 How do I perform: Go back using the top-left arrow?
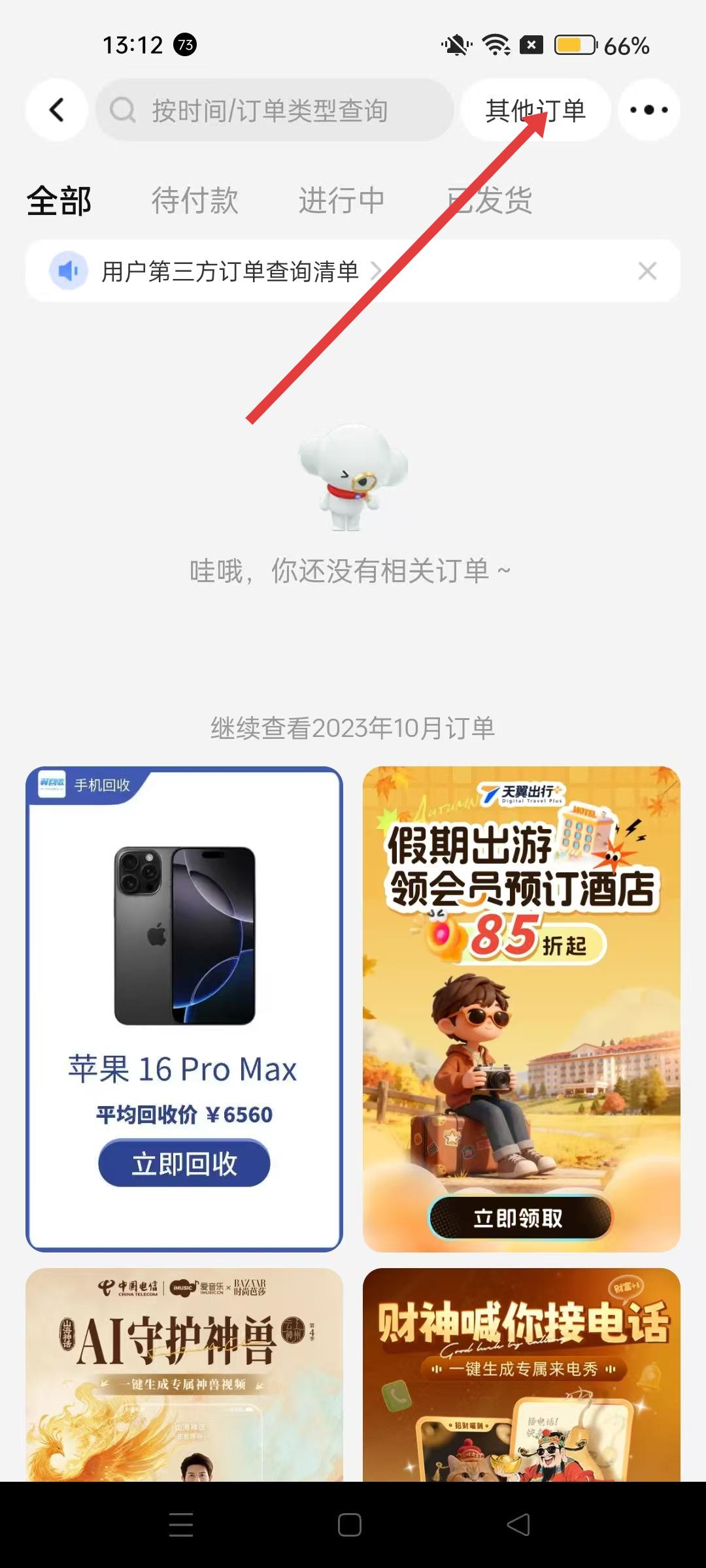click(x=57, y=110)
